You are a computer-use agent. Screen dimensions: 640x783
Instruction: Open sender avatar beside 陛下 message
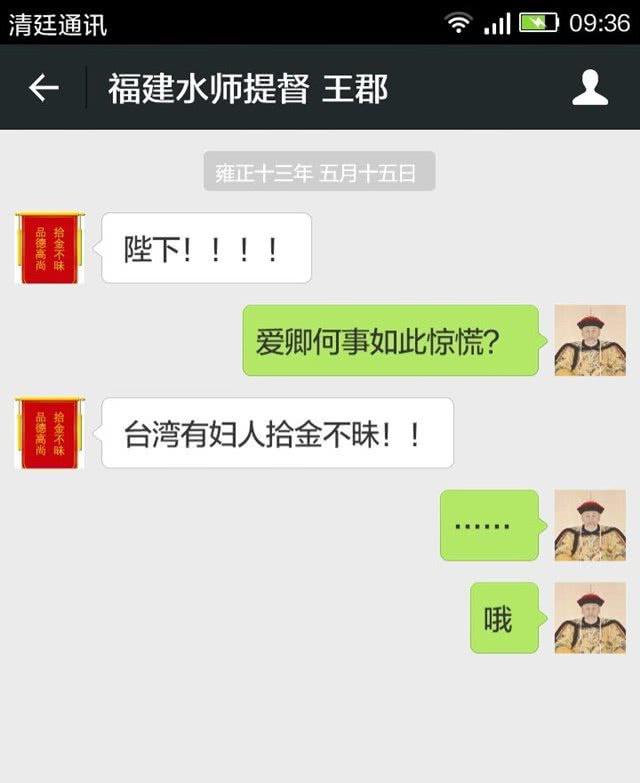point(50,247)
